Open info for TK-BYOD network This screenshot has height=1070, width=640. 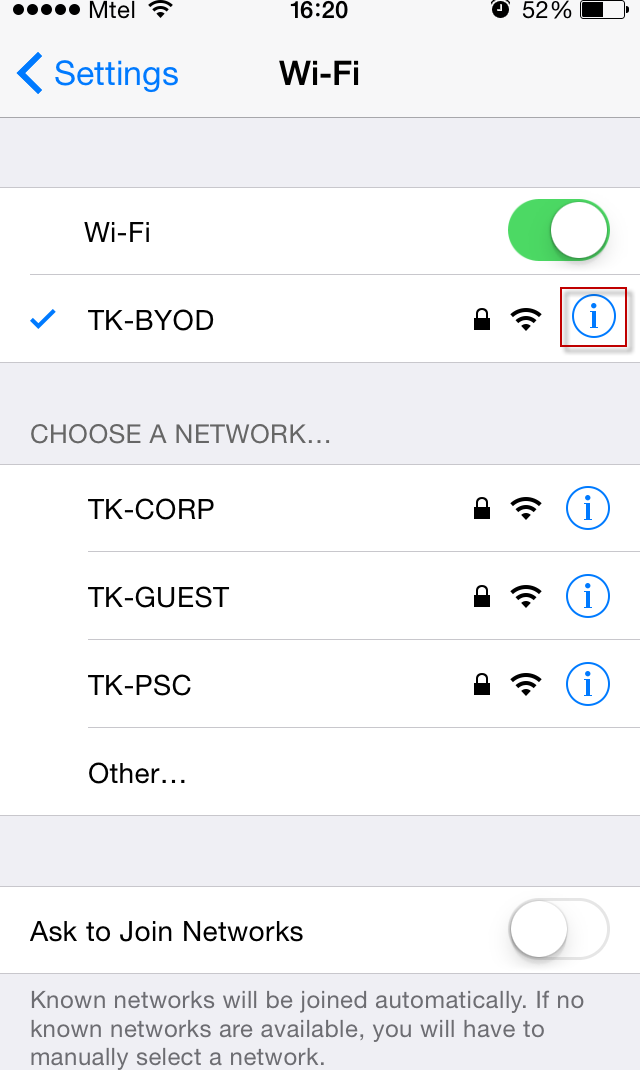(x=593, y=317)
